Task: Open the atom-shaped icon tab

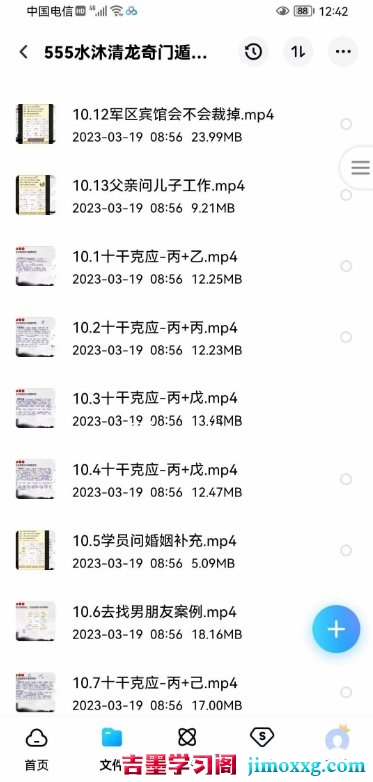Action: [186, 737]
